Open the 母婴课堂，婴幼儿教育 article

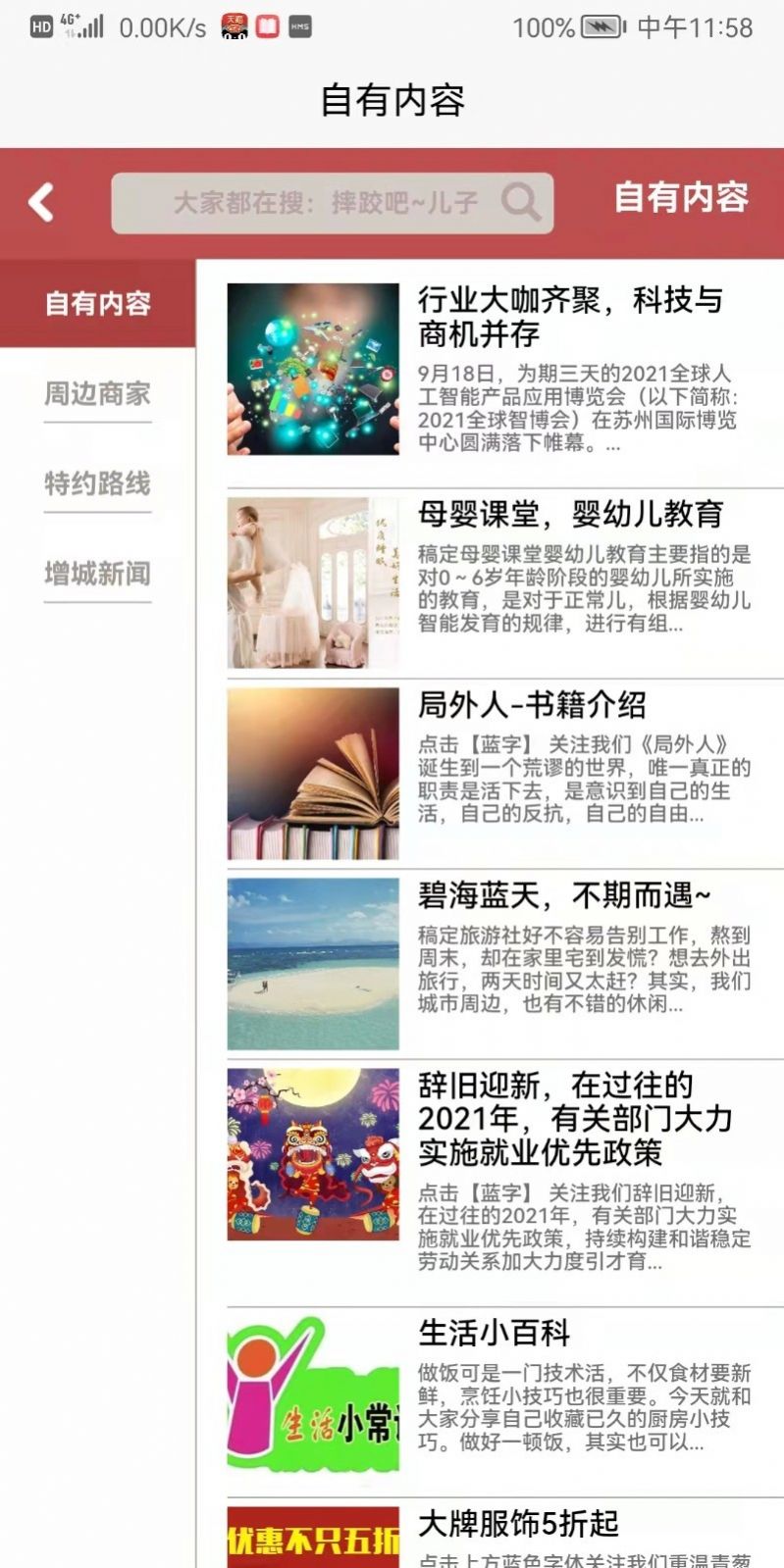504,582
